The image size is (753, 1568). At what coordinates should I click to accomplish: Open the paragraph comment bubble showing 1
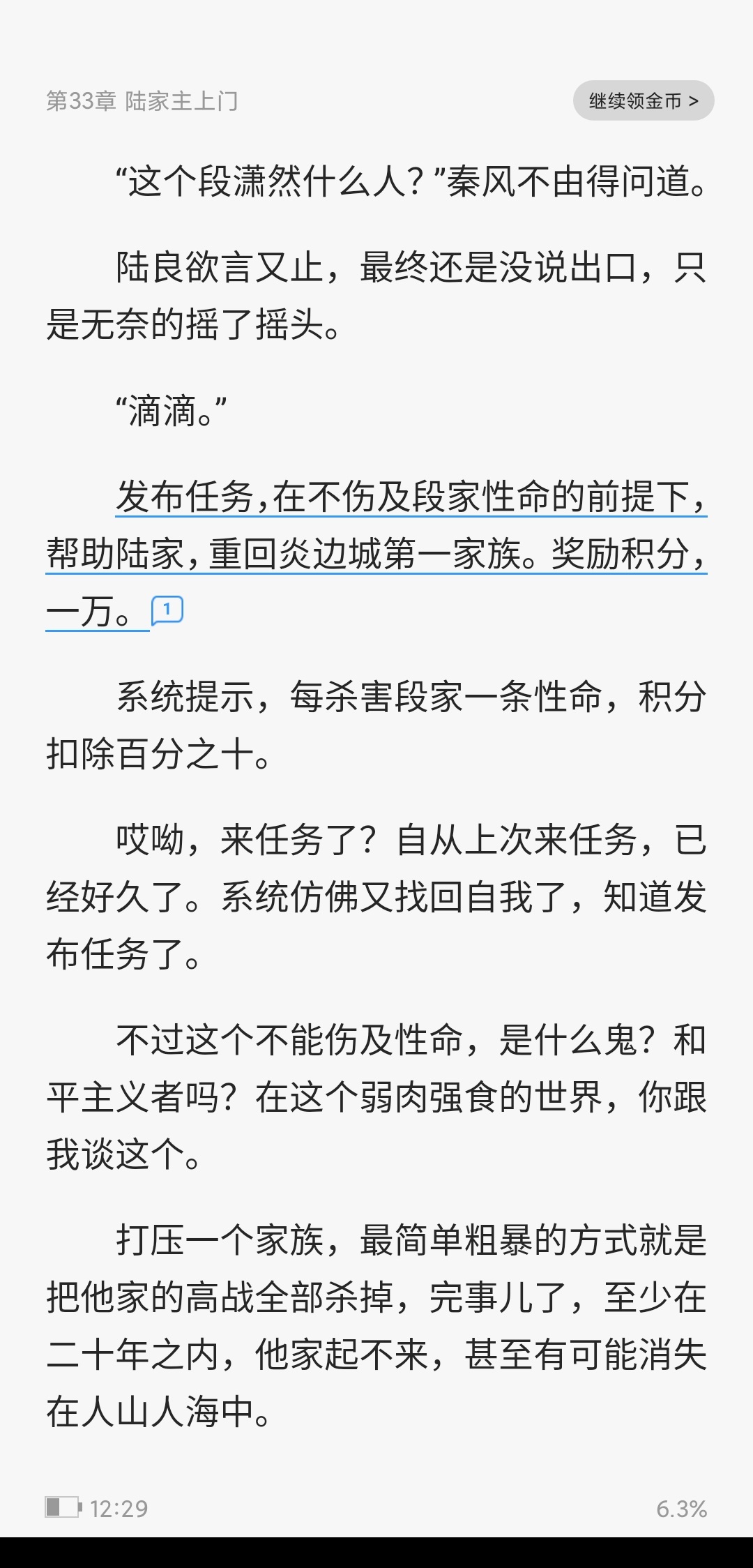(x=167, y=610)
